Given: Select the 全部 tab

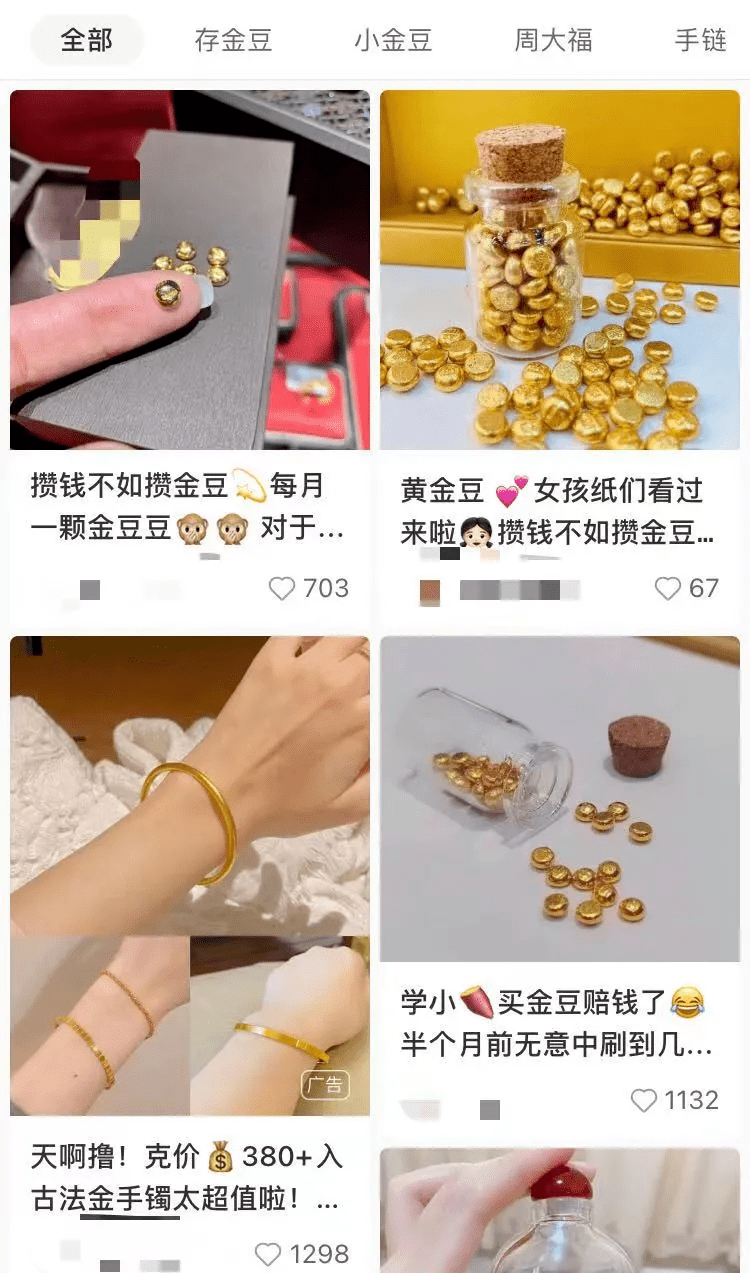Looking at the screenshot, I should pyautogui.click(x=87, y=41).
